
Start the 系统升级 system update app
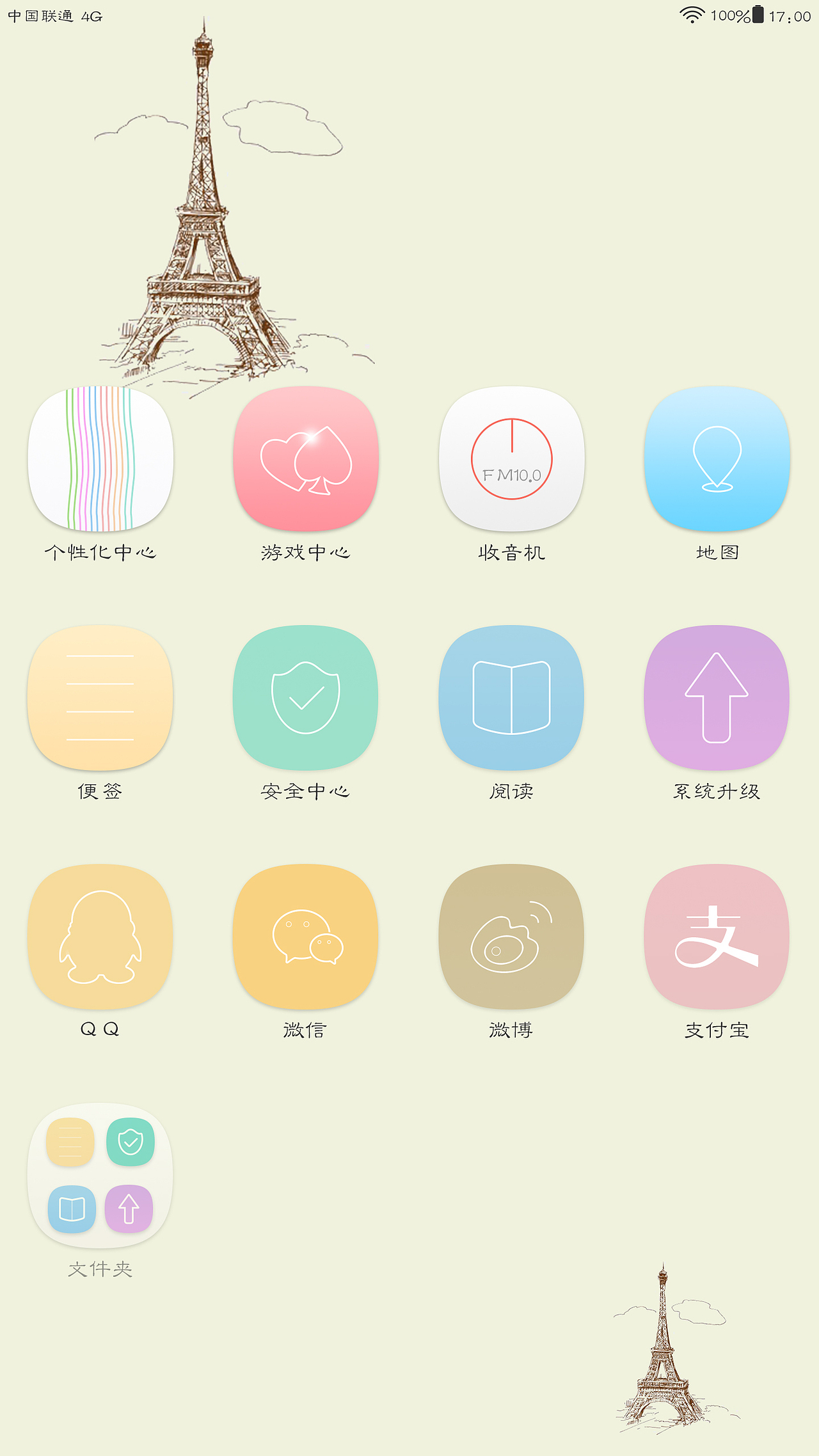[x=717, y=699]
